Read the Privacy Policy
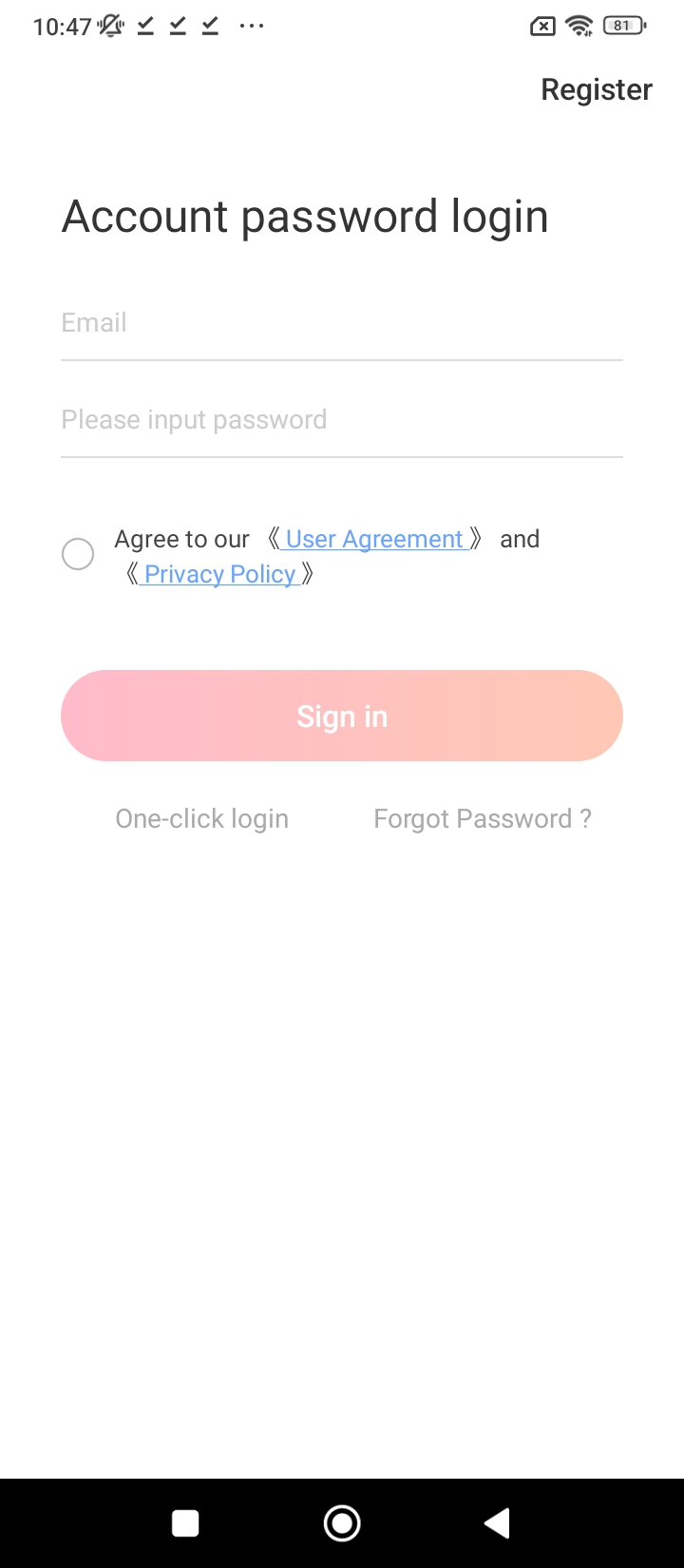 pyautogui.click(x=219, y=575)
